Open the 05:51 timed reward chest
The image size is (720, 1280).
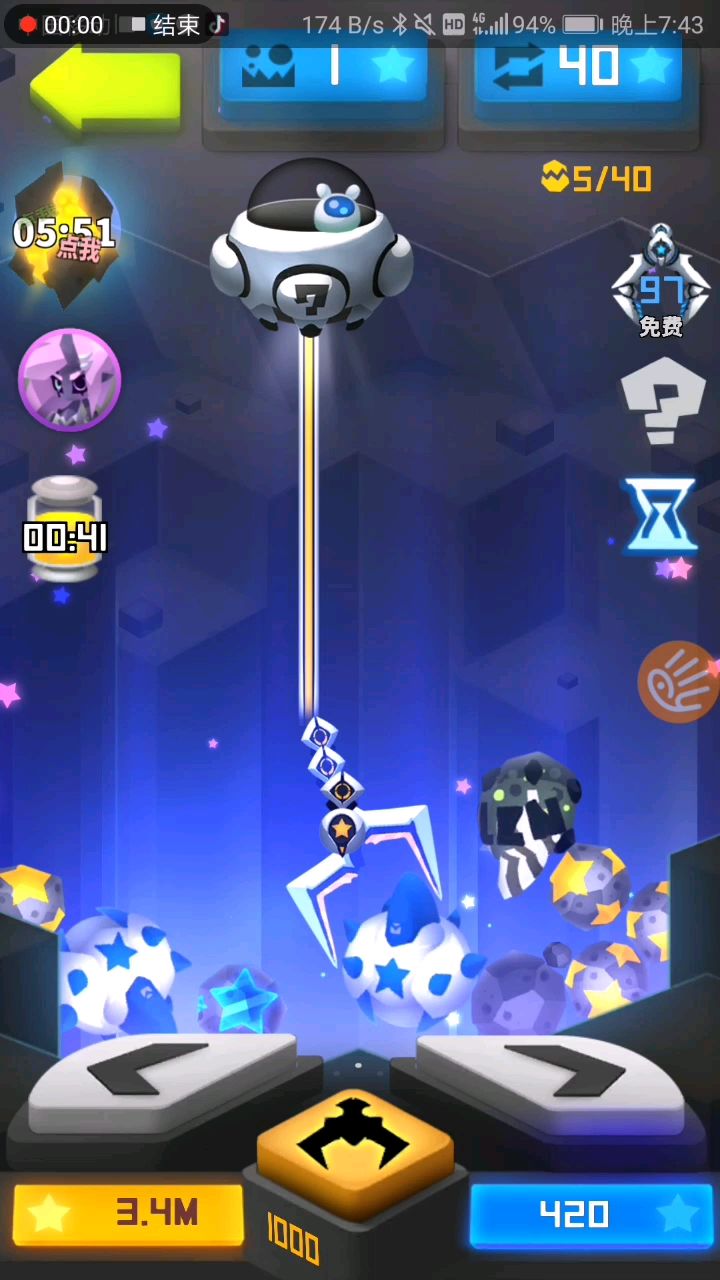pyautogui.click(x=64, y=236)
